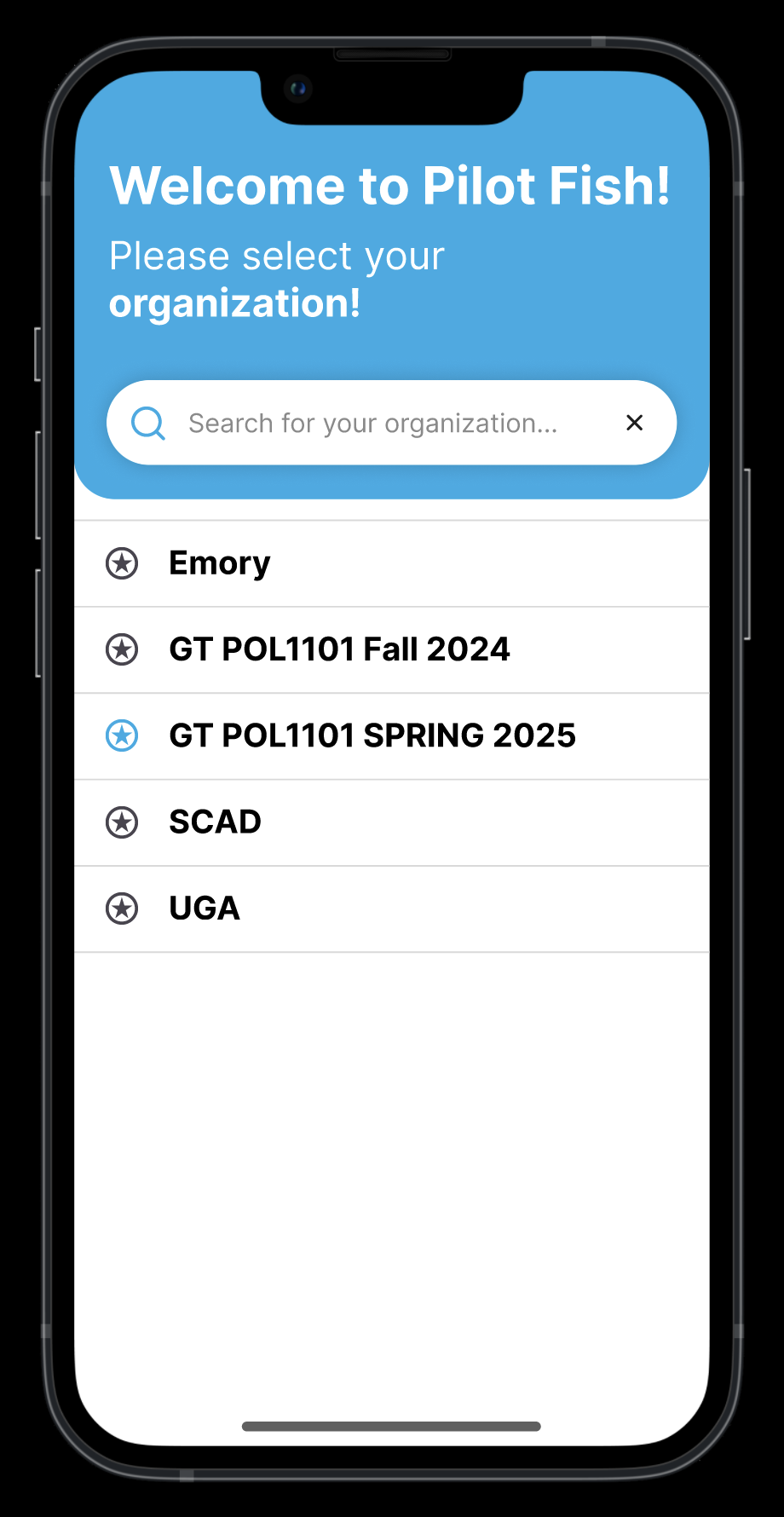Tap the magnifier search icon
784x1517 pixels.
point(148,423)
